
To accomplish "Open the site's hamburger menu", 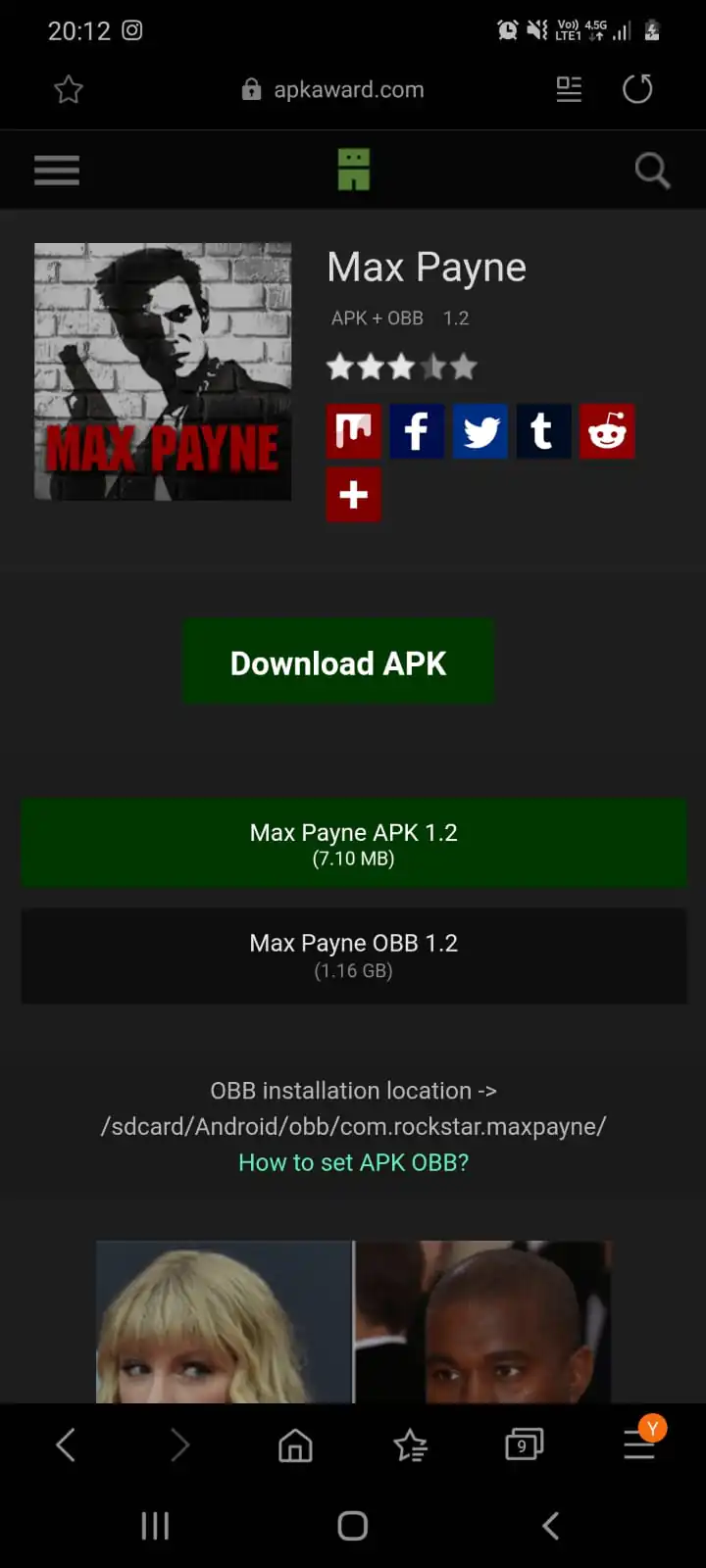I will pos(57,171).
